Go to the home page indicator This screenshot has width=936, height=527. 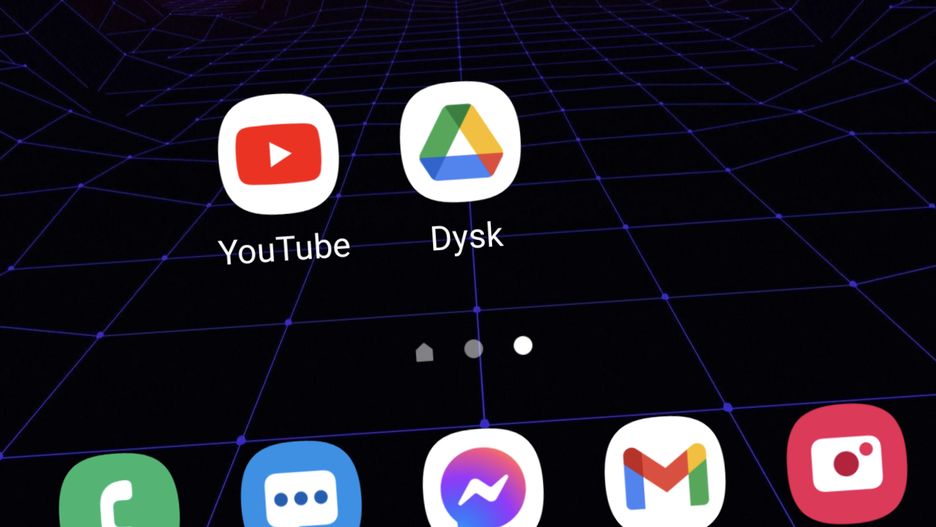pos(425,352)
